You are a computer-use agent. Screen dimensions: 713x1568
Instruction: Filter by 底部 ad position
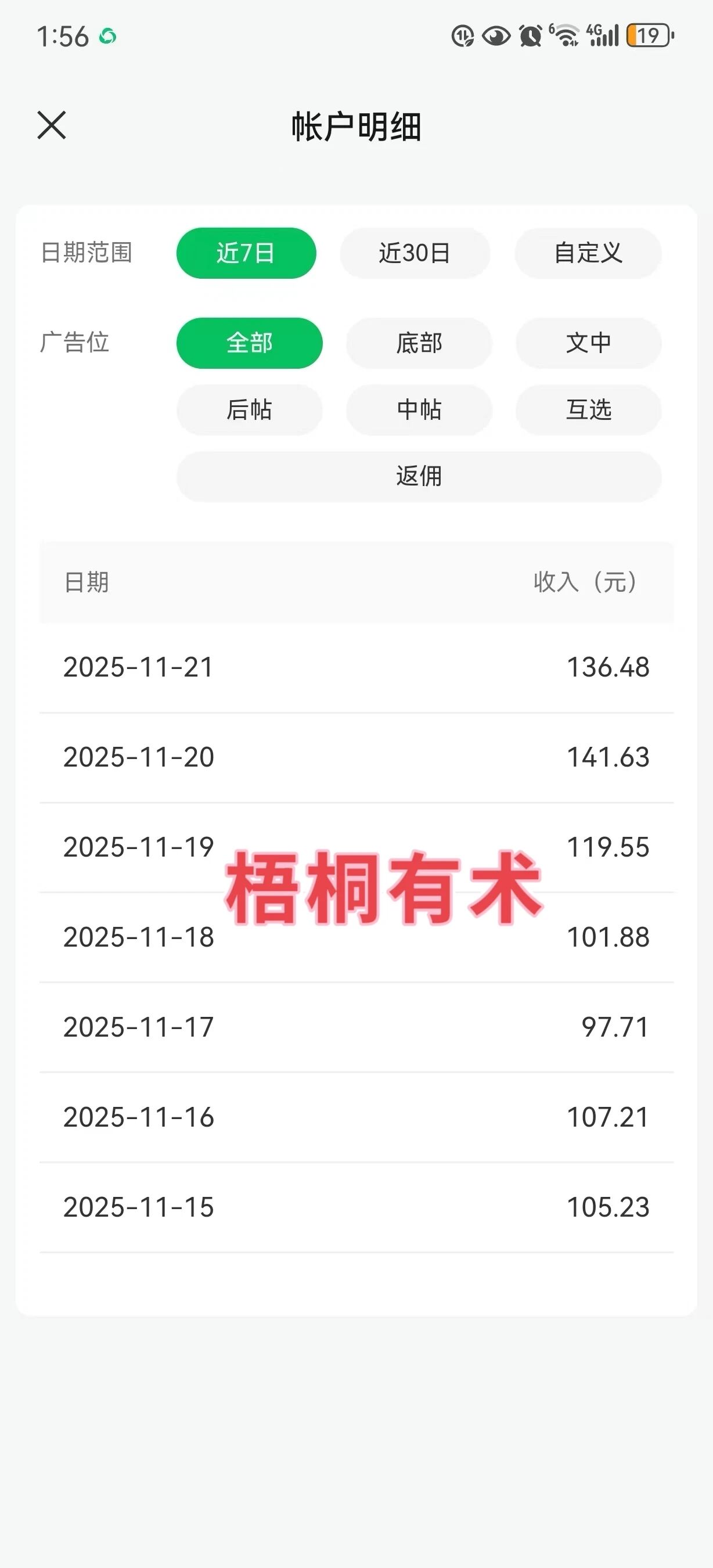click(x=419, y=343)
